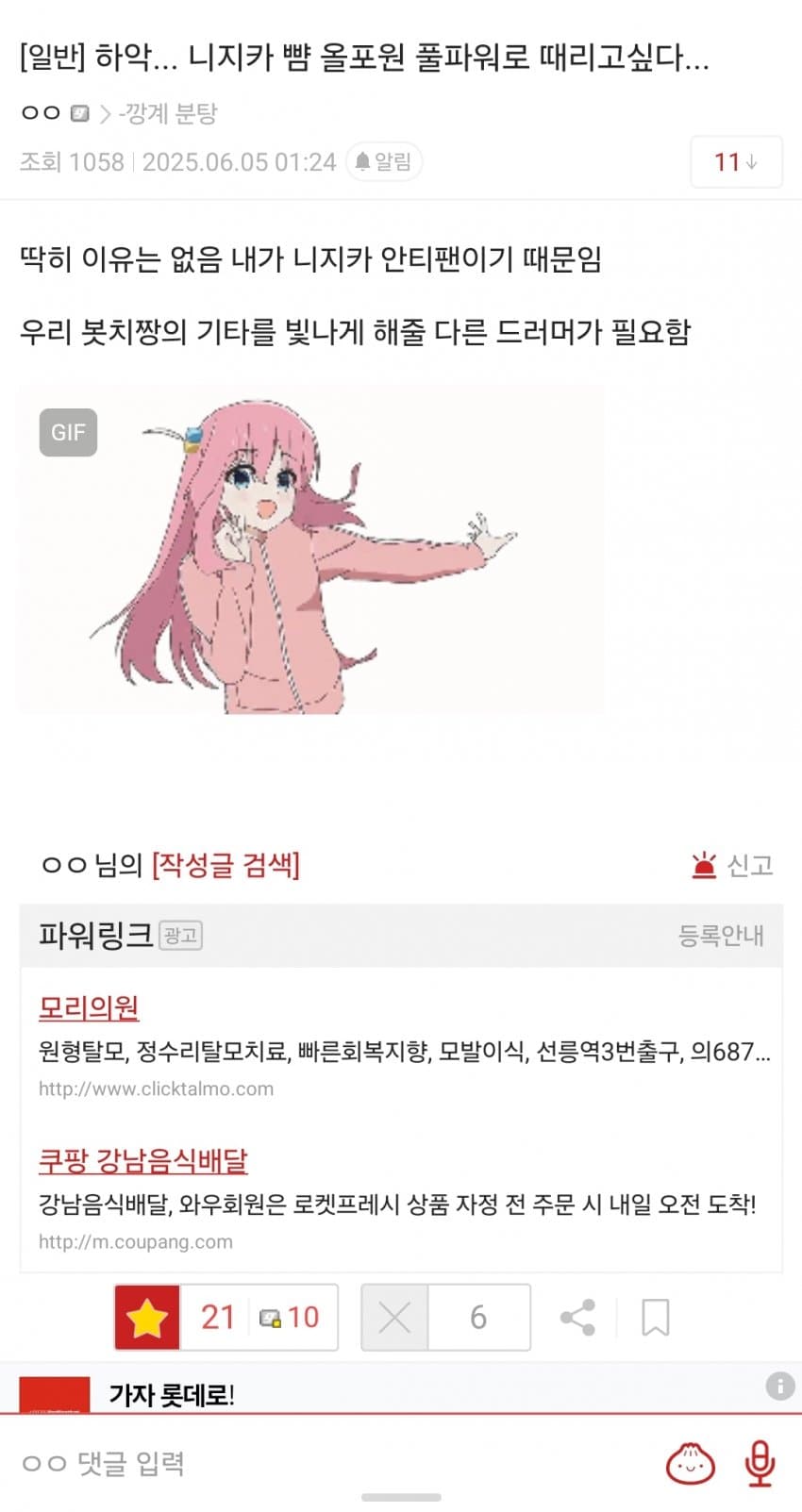Focus the 댓글 입력 comment field
The width and height of the screenshot is (802, 1512).
[283, 1463]
